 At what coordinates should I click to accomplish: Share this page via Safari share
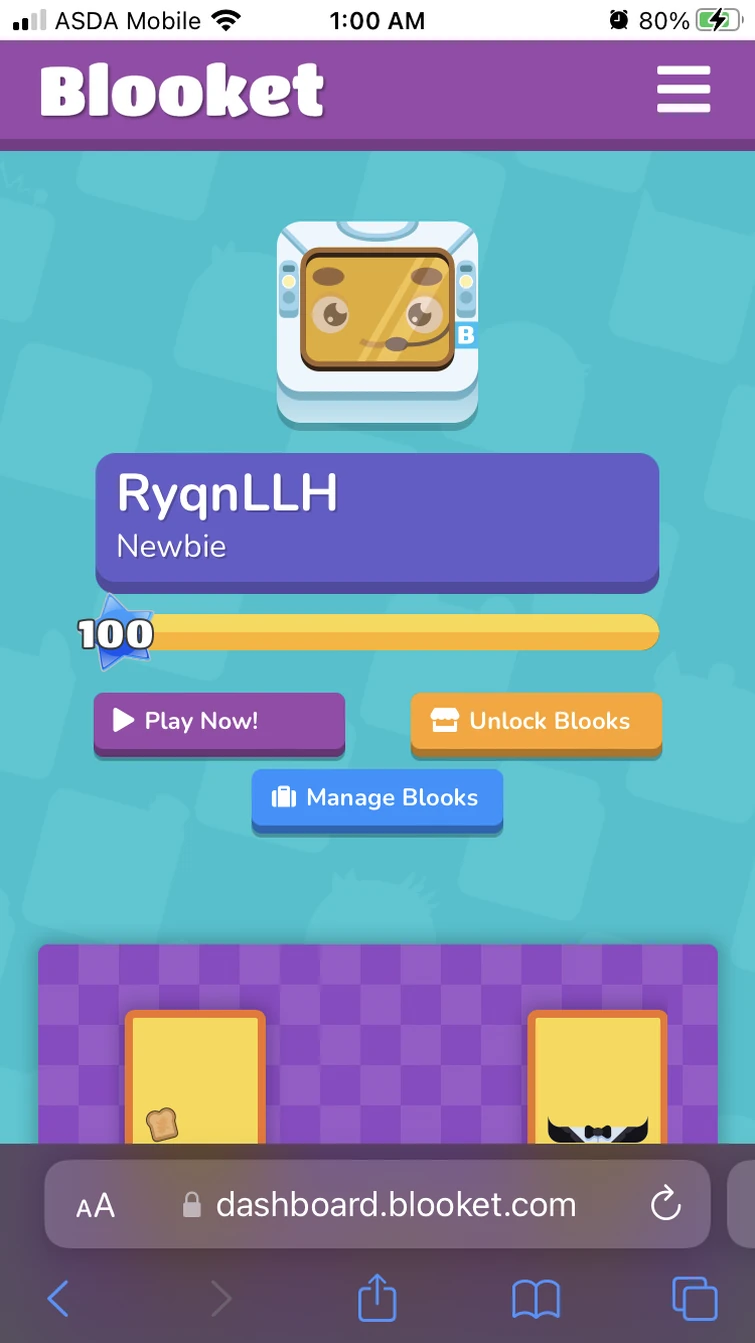pos(377,1299)
